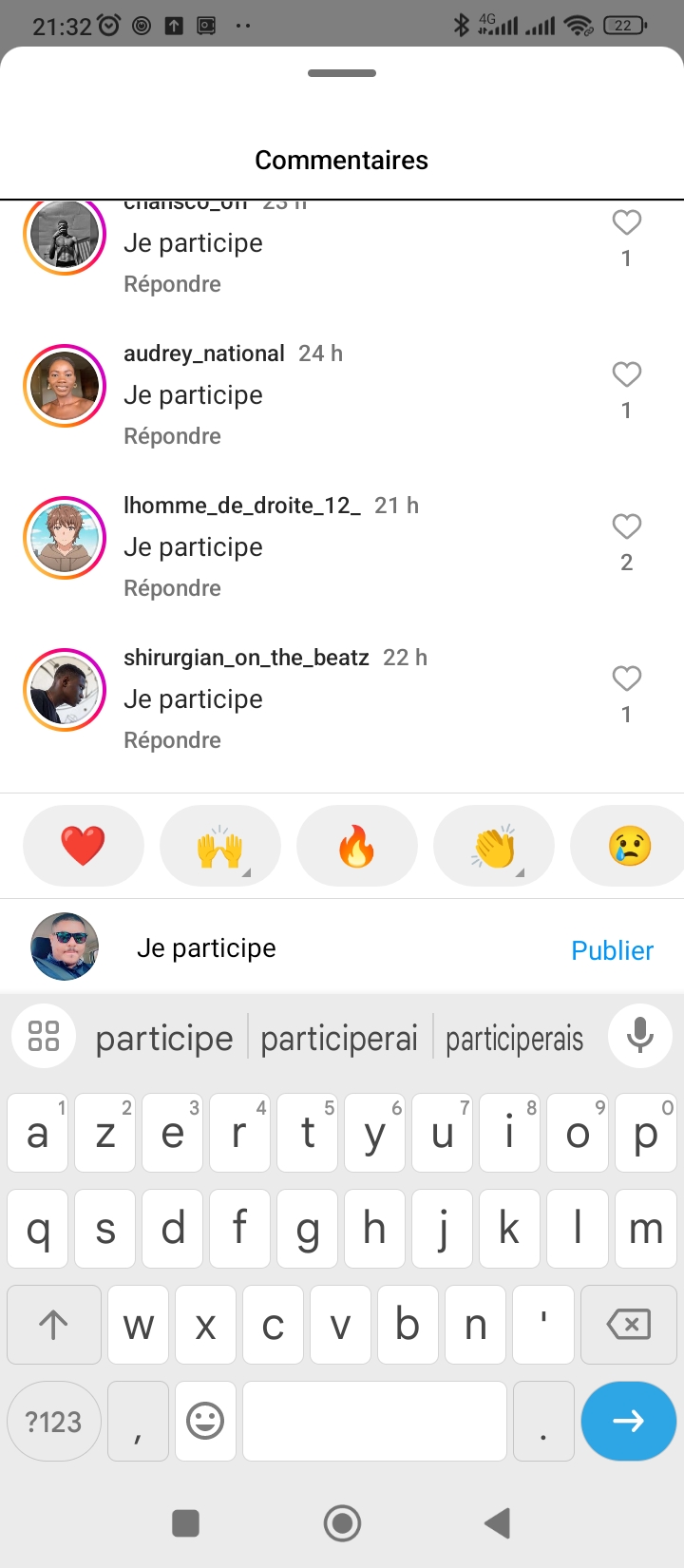Tap the comment field with "Je participe"
This screenshot has width=684, height=1568.
pos(332,948)
